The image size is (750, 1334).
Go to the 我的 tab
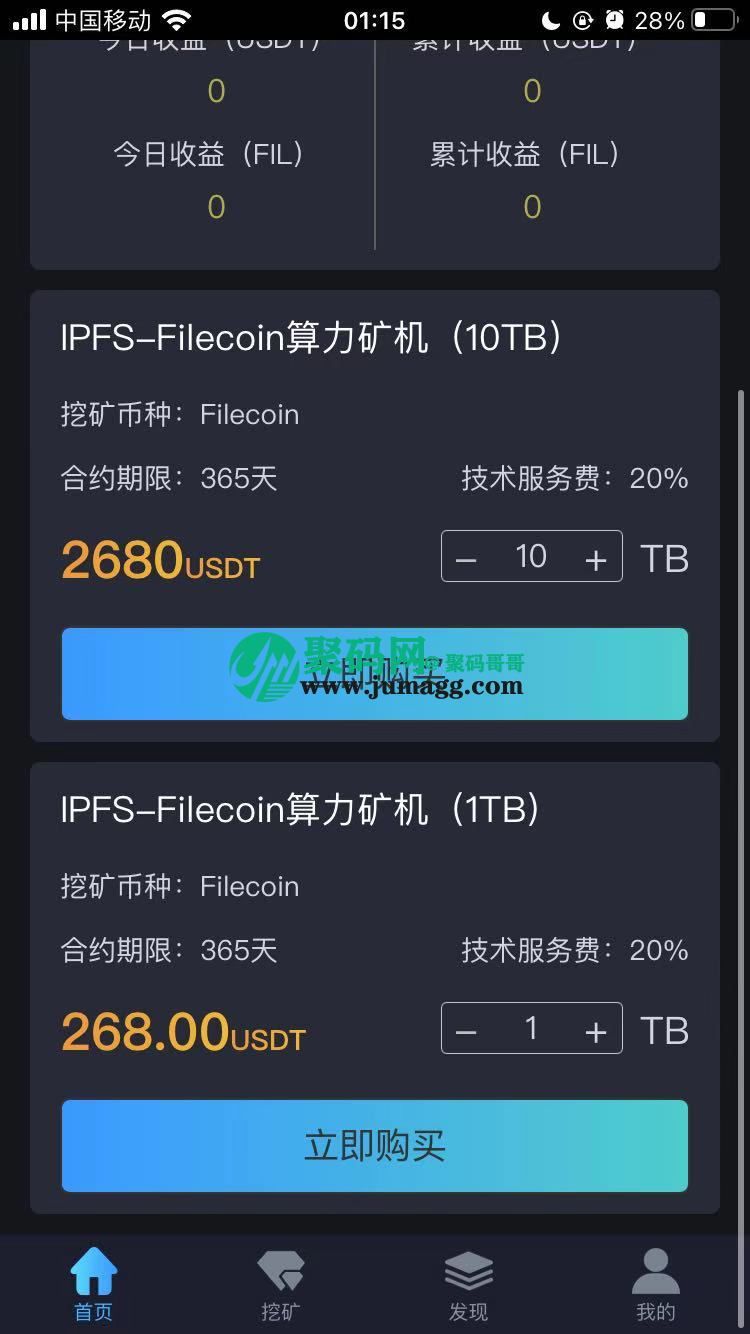[656, 1284]
